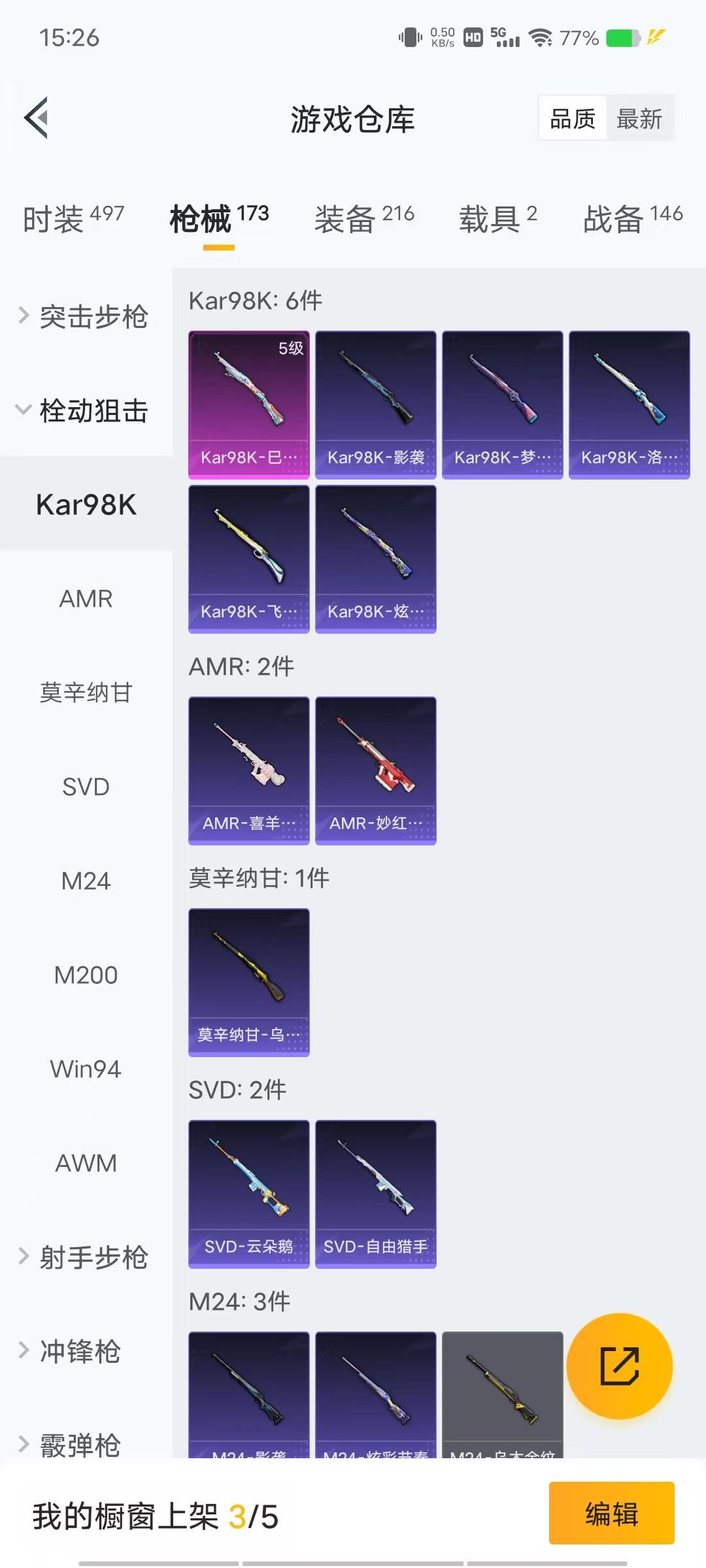Screen dimensions: 706x1568
Task: Open the 装备 tab
Action: 364,218
